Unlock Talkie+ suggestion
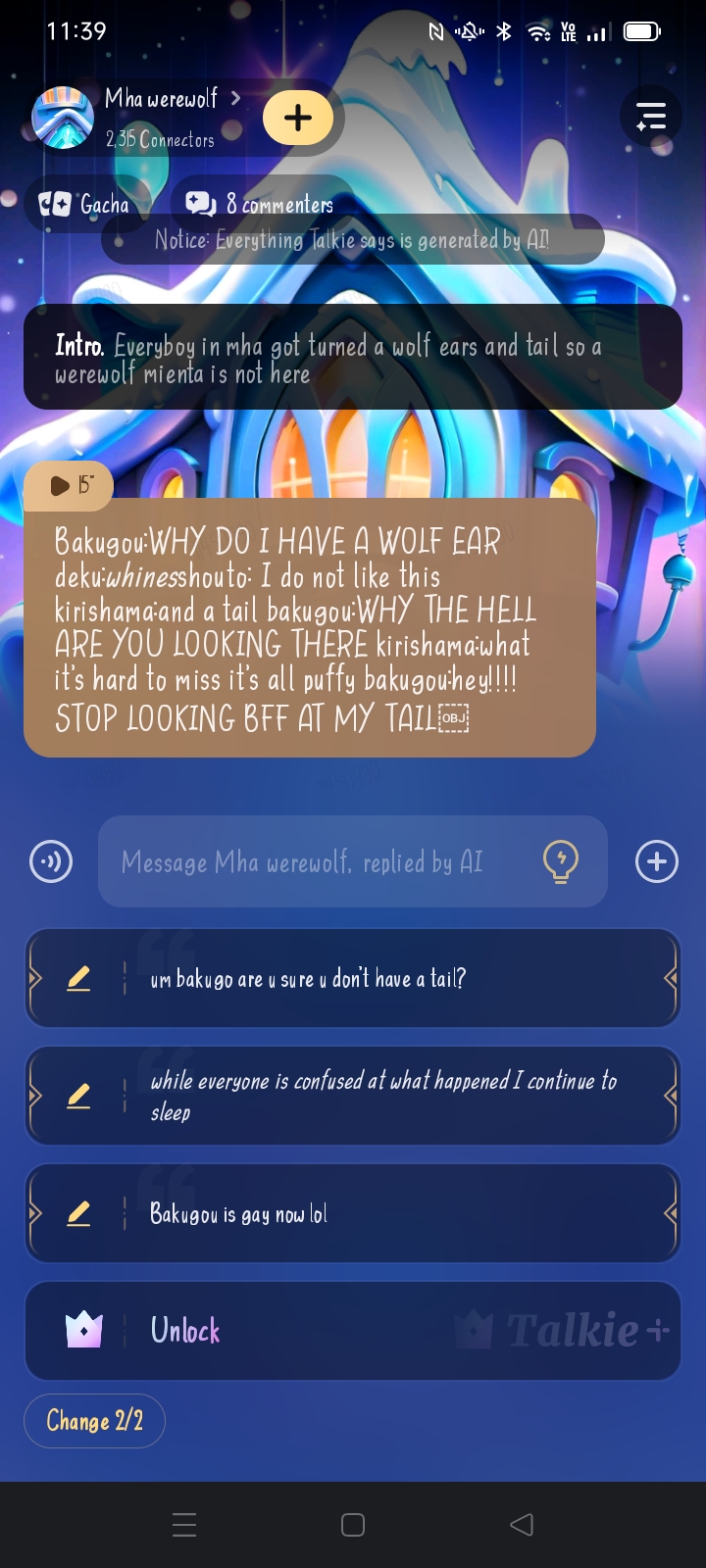The image size is (706, 1568). [353, 1331]
